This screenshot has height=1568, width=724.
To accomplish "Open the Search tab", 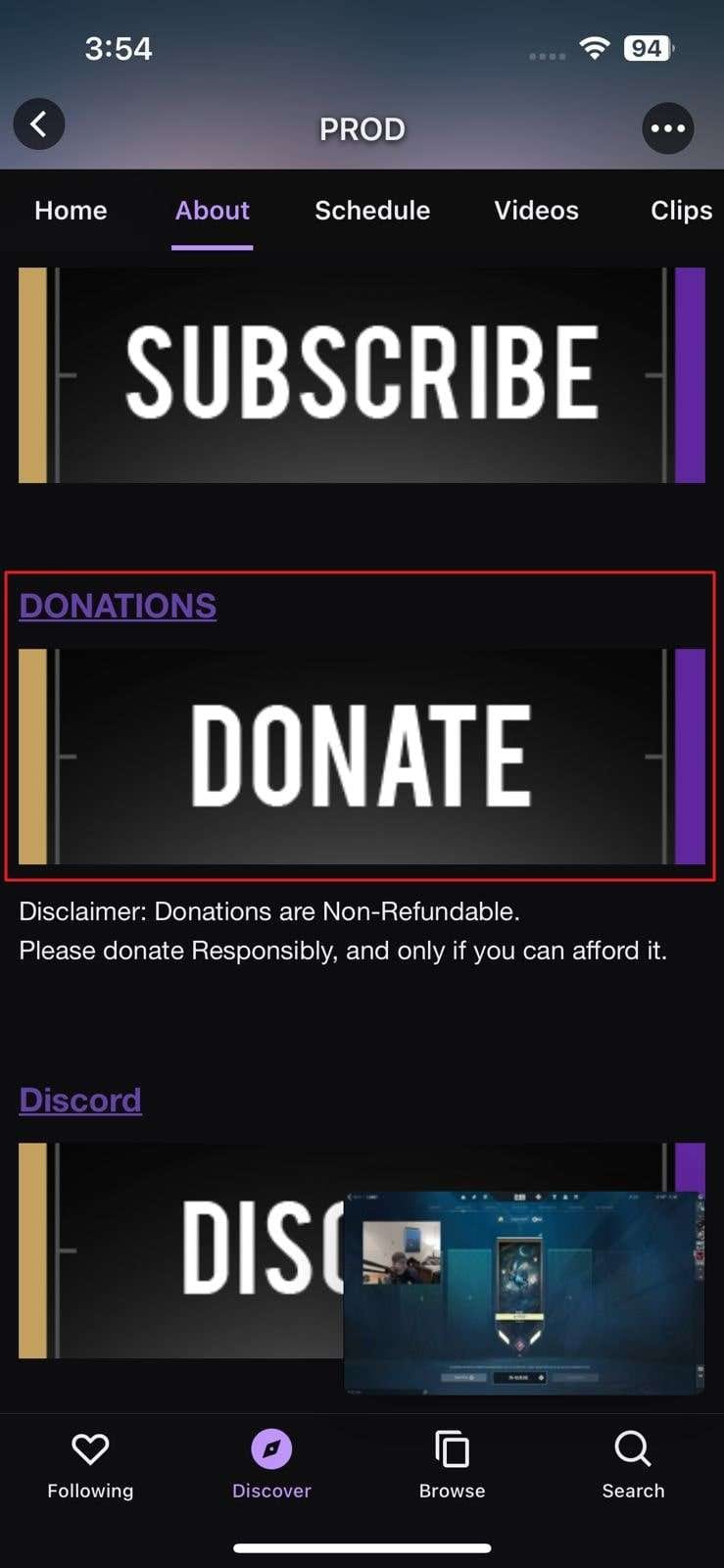I will [x=633, y=1465].
